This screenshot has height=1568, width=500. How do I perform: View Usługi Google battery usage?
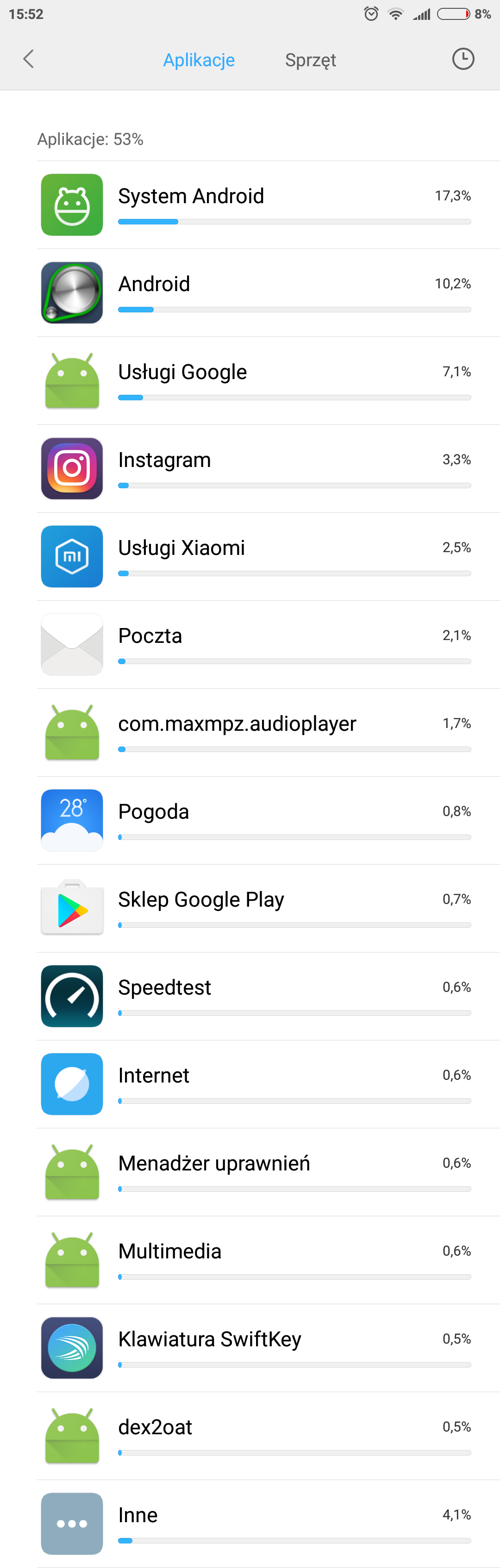[268, 380]
